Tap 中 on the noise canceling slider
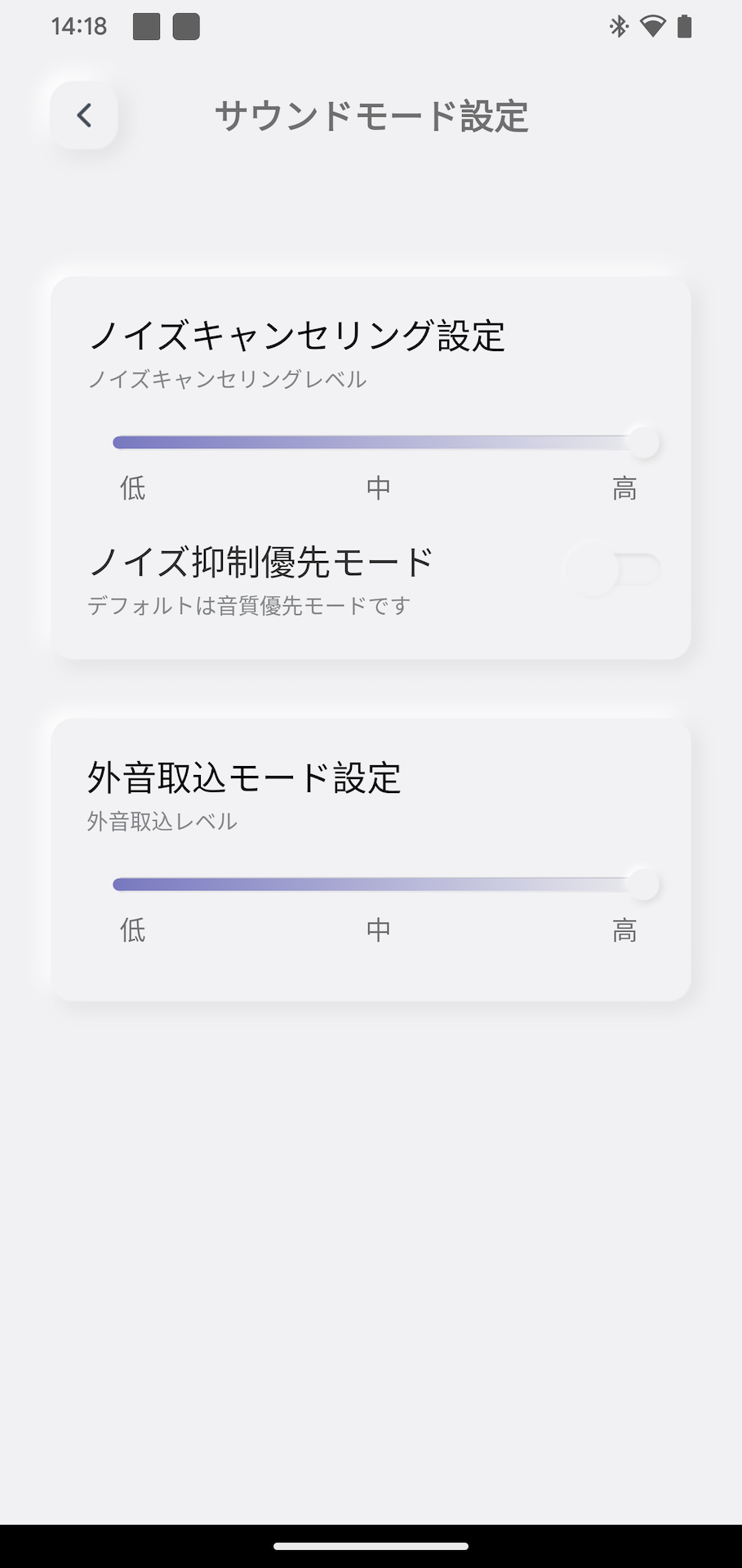Image resolution: width=742 pixels, height=1568 pixels. 376,488
